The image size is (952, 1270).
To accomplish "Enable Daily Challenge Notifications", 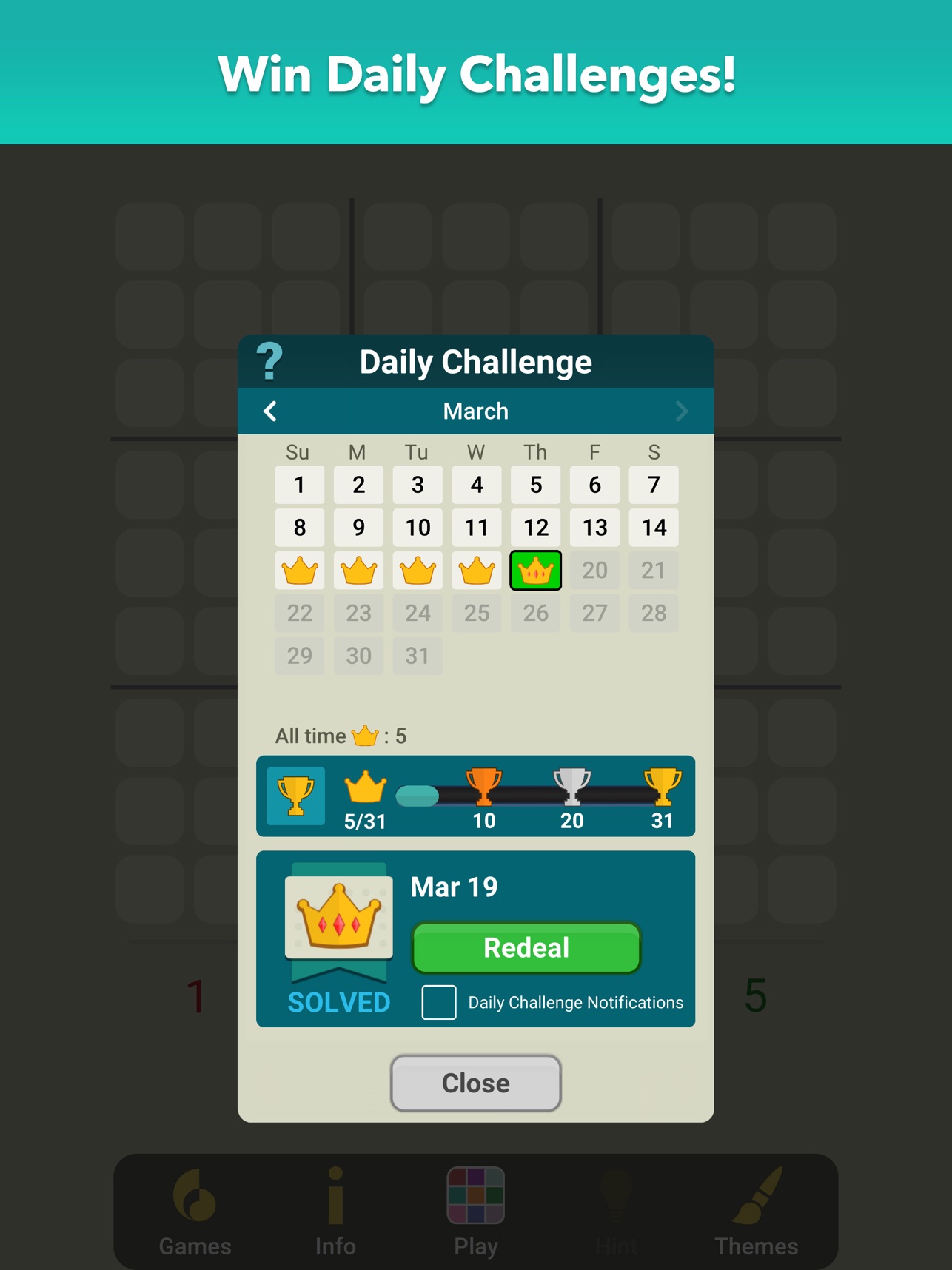I will pos(440,1003).
